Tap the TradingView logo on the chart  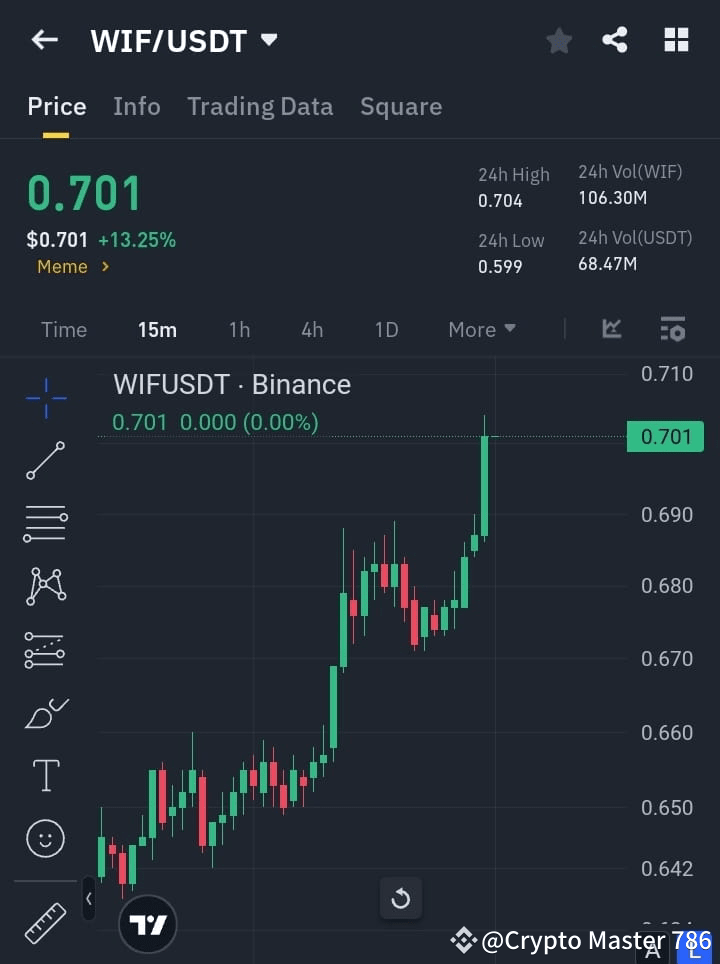(x=148, y=923)
